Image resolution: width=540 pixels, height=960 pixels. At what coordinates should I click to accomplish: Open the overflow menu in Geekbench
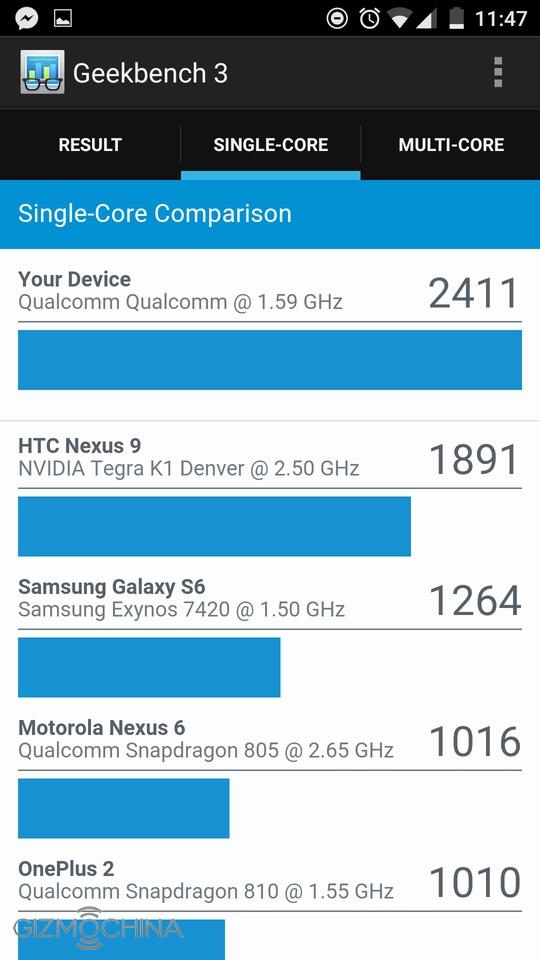[x=498, y=73]
